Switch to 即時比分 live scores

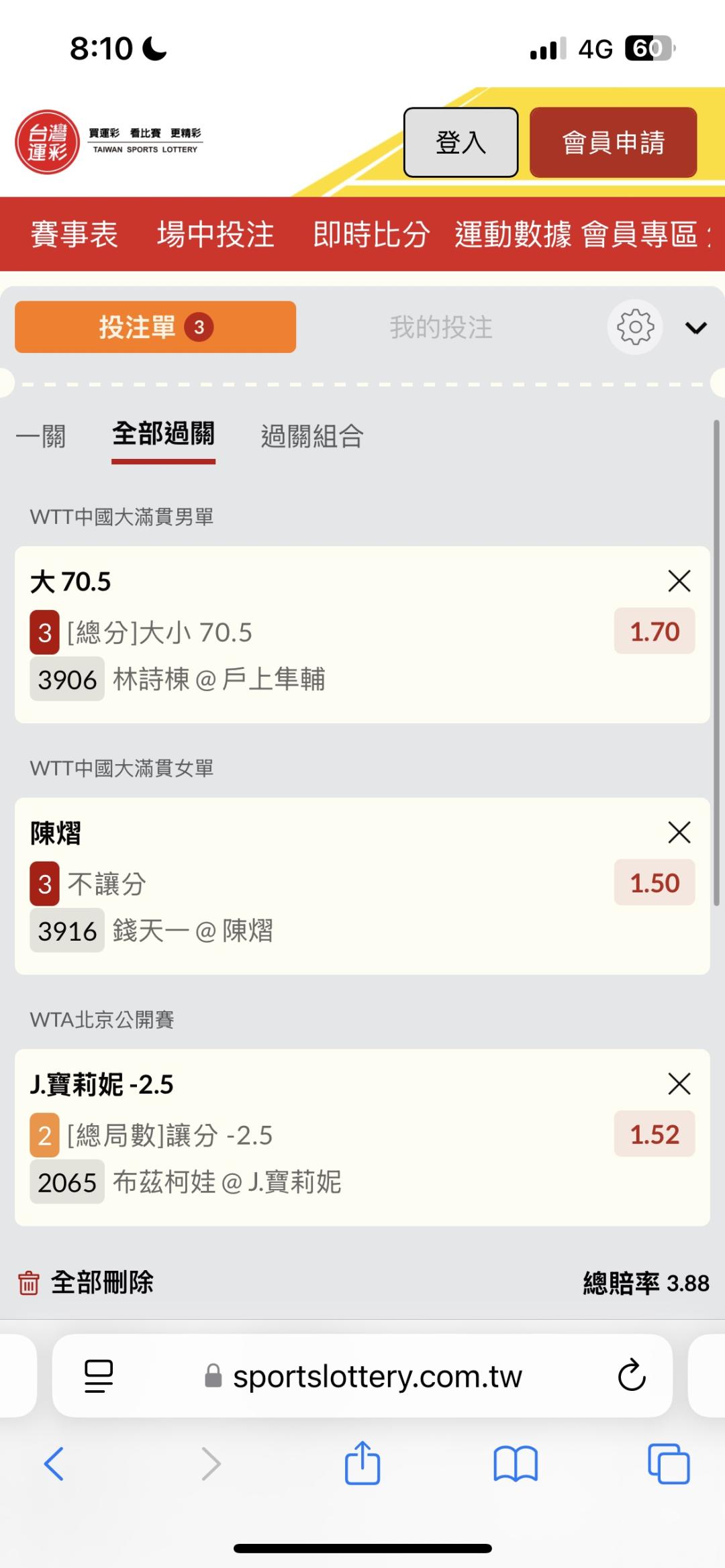click(371, 234)
